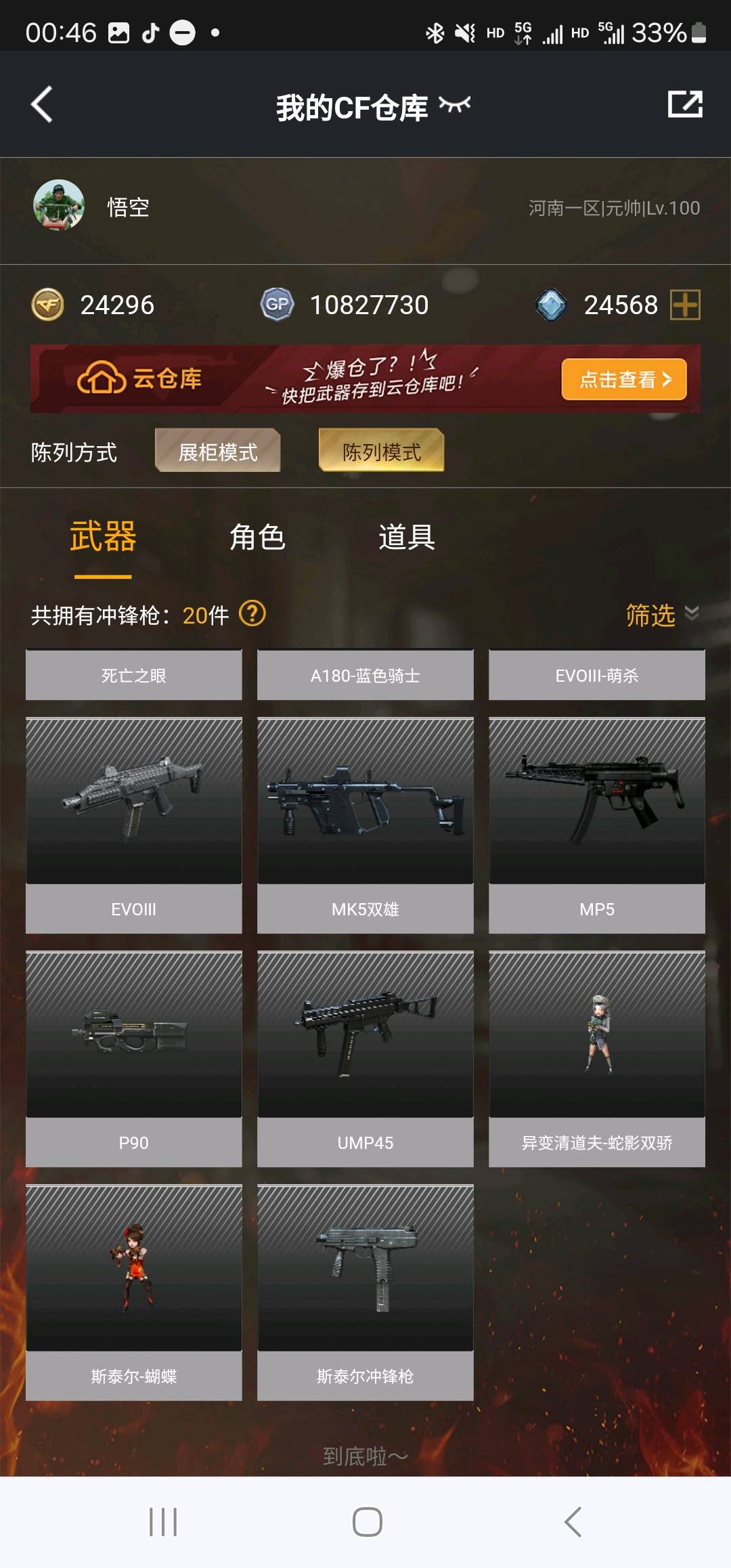Tap the UMP45 weapon card
The image size is (731, 1568).
coord(365,1058)
